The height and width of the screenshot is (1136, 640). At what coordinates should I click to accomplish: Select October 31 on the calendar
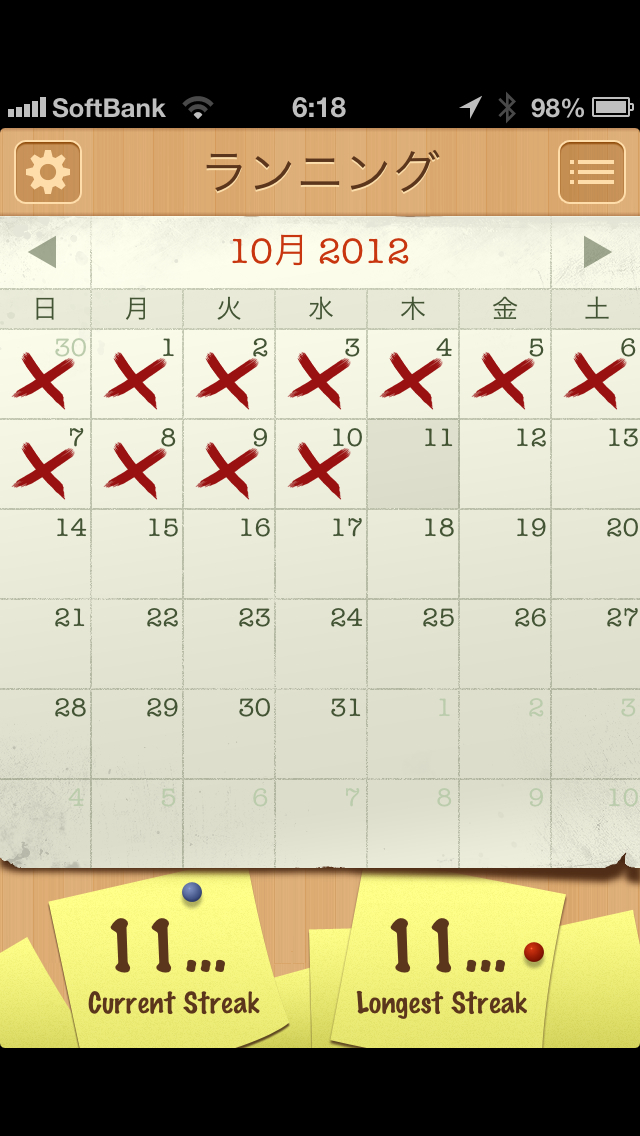point(321,735)
